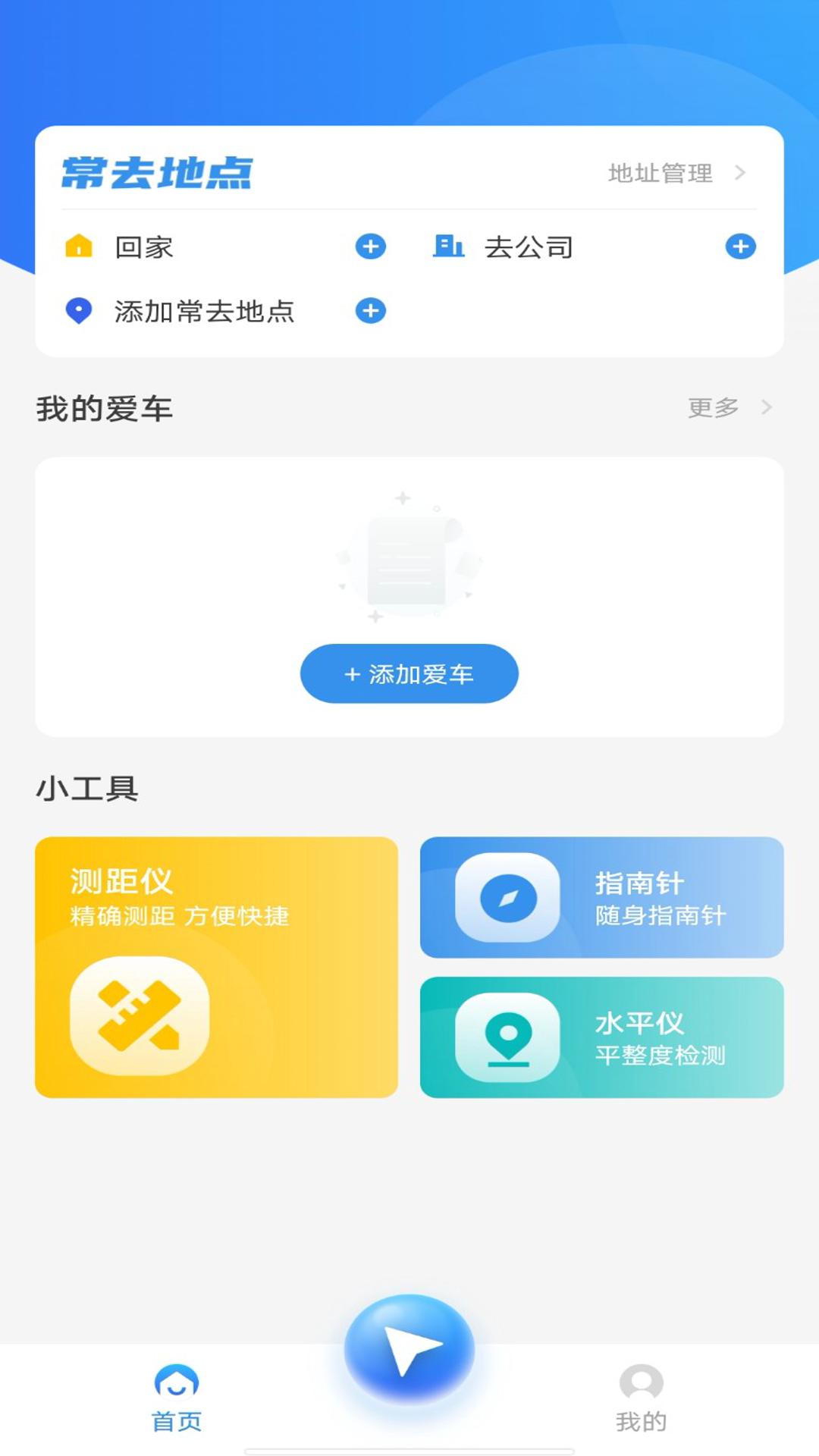Go to the 我的 tab
The width and height of the screenshot is (819, 1456).
642,1399
